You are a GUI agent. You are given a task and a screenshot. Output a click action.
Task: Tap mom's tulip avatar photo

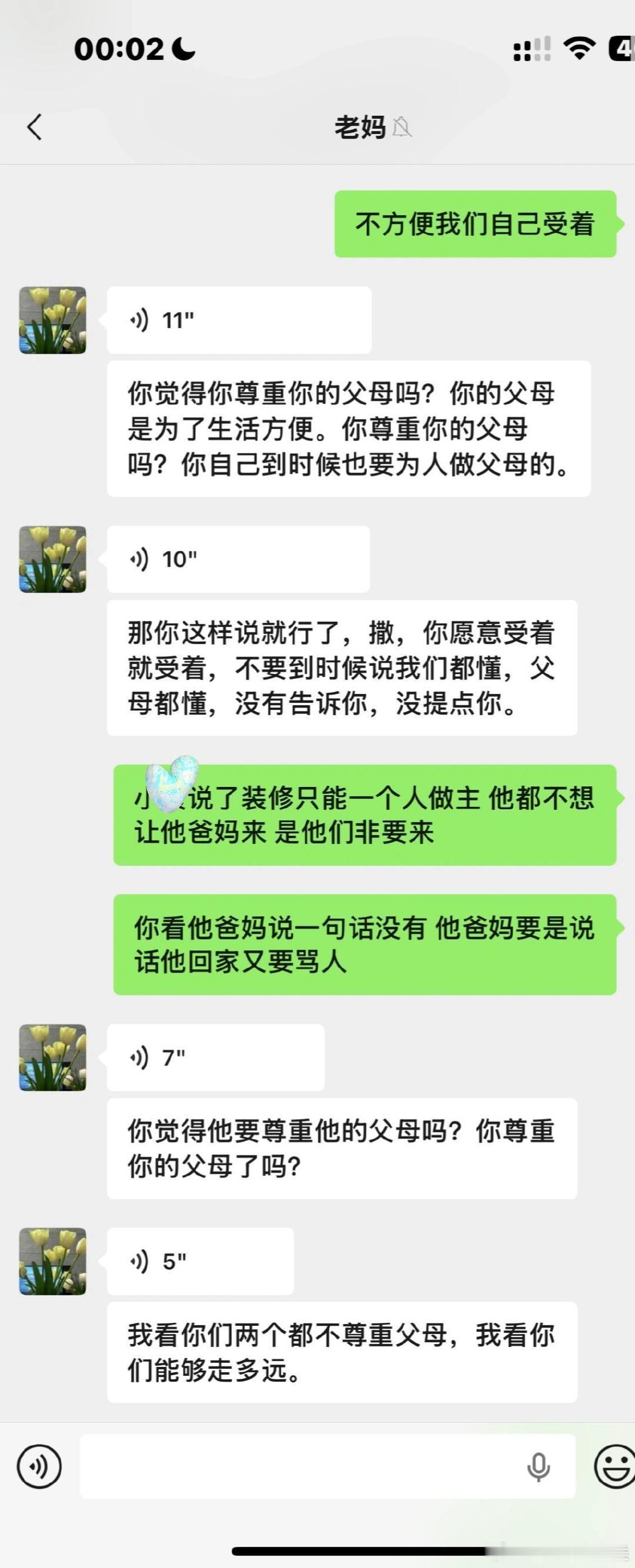53,319
